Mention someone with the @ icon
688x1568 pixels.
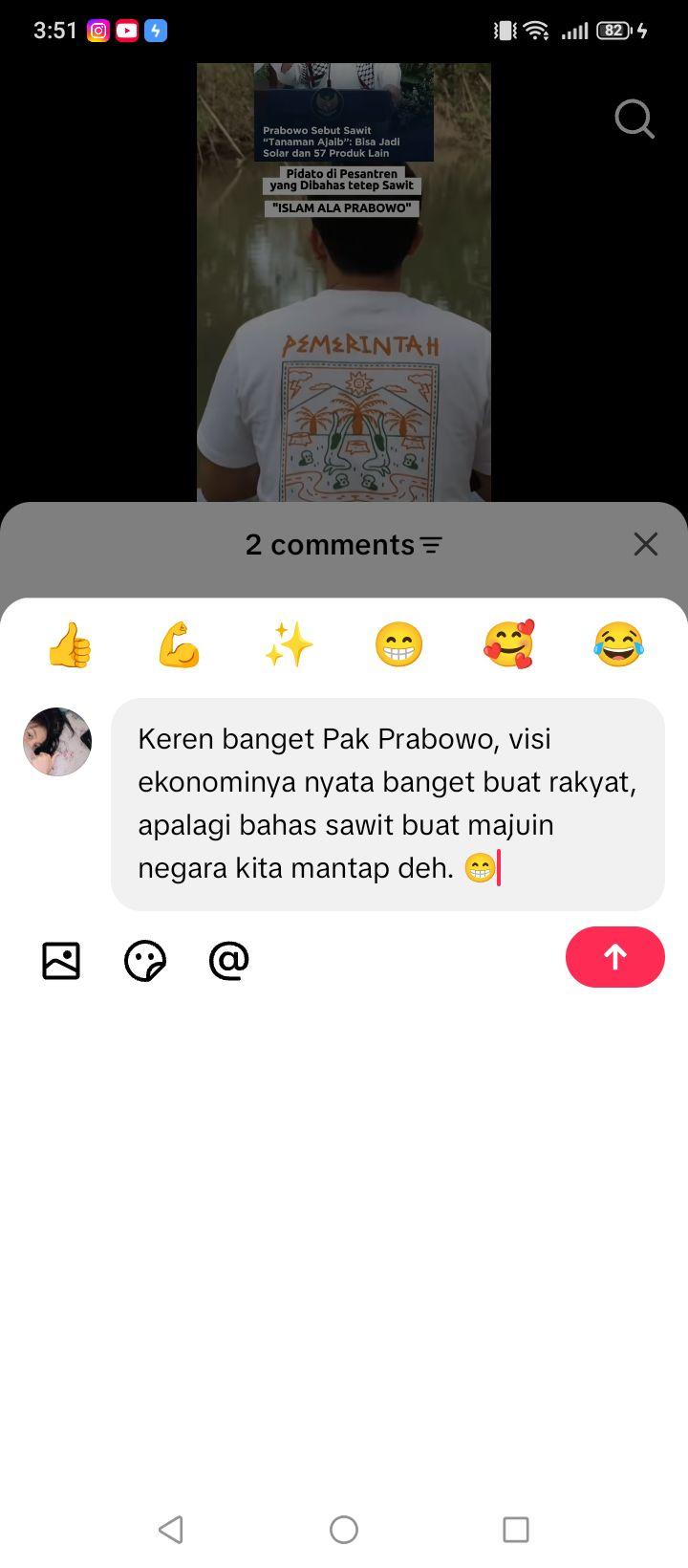(228, 960)
